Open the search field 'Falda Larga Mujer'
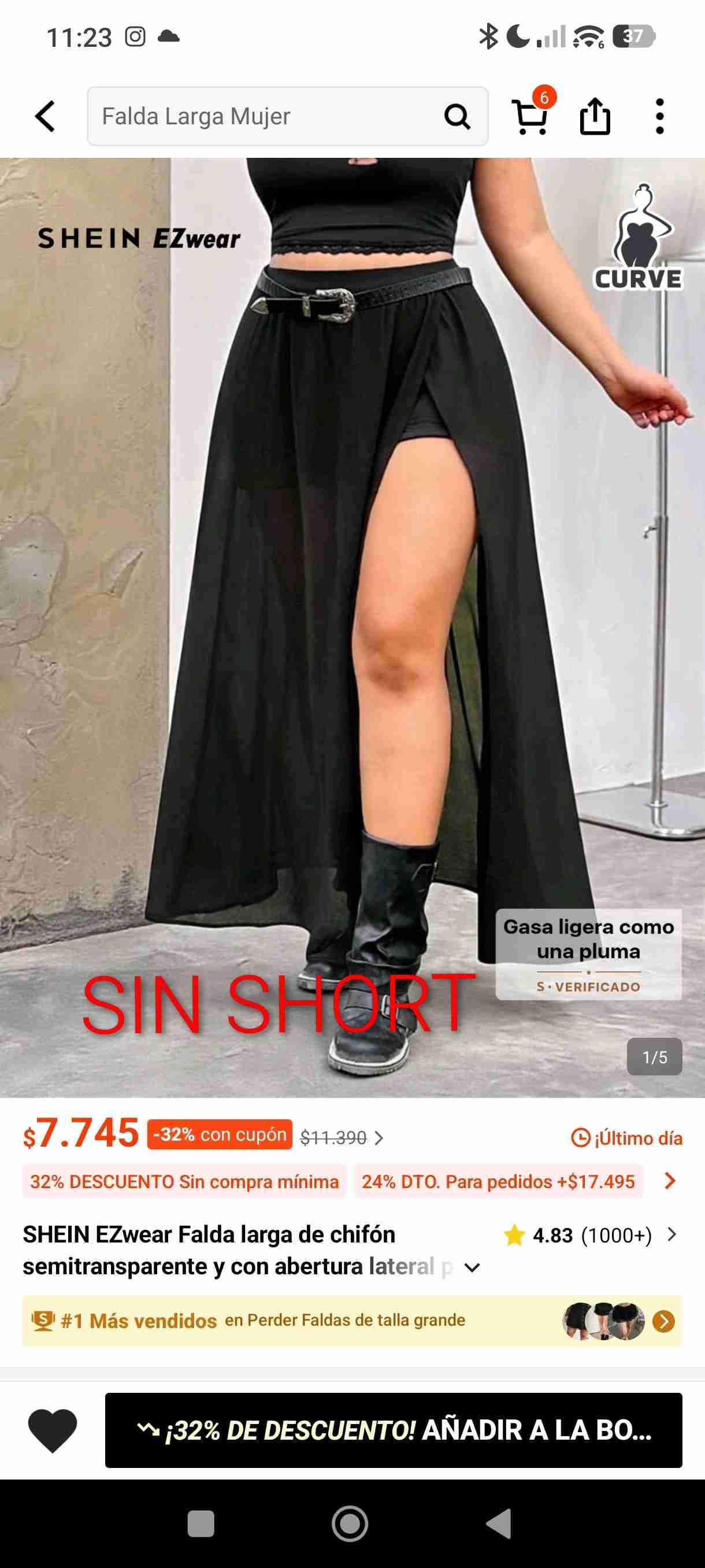This screenshot has height=1568, width=705. 262,116
